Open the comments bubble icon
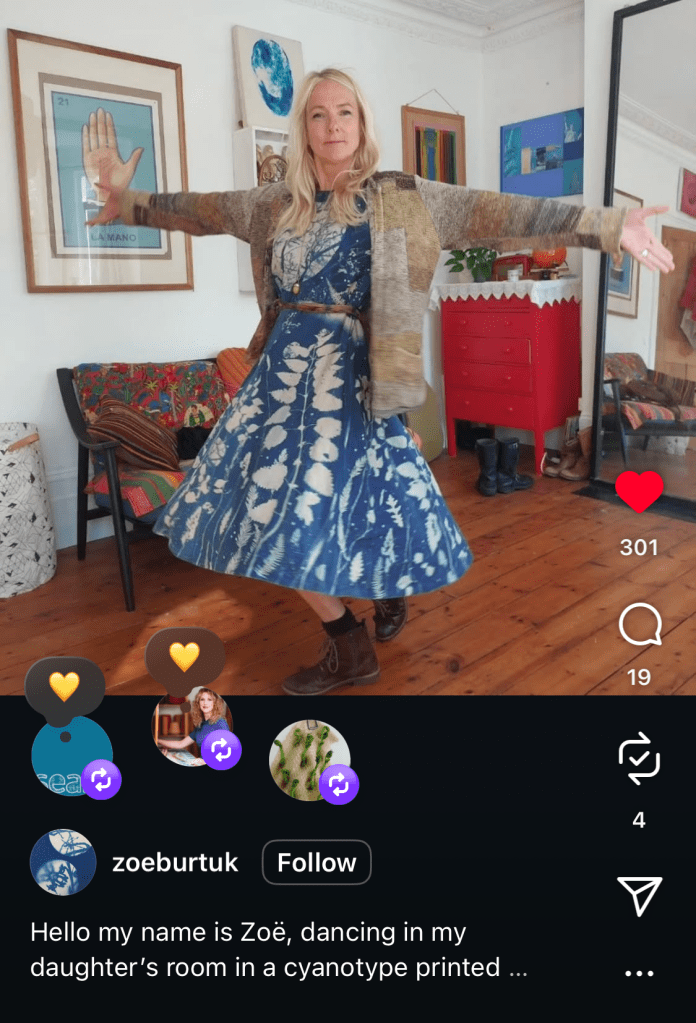This screenshot has height=1023, width=696. point(639,628)
